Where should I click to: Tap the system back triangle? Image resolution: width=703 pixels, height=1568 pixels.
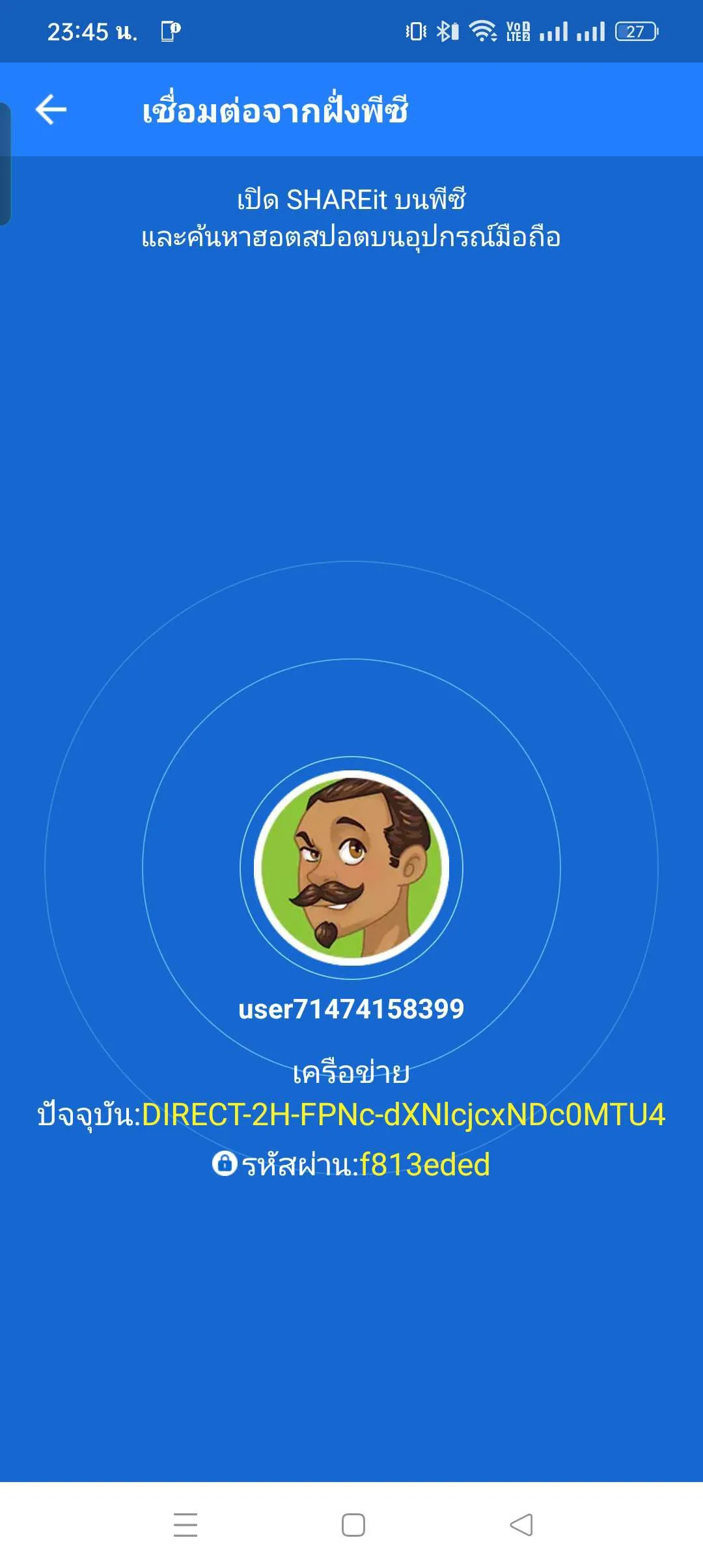coord(521,1524)
